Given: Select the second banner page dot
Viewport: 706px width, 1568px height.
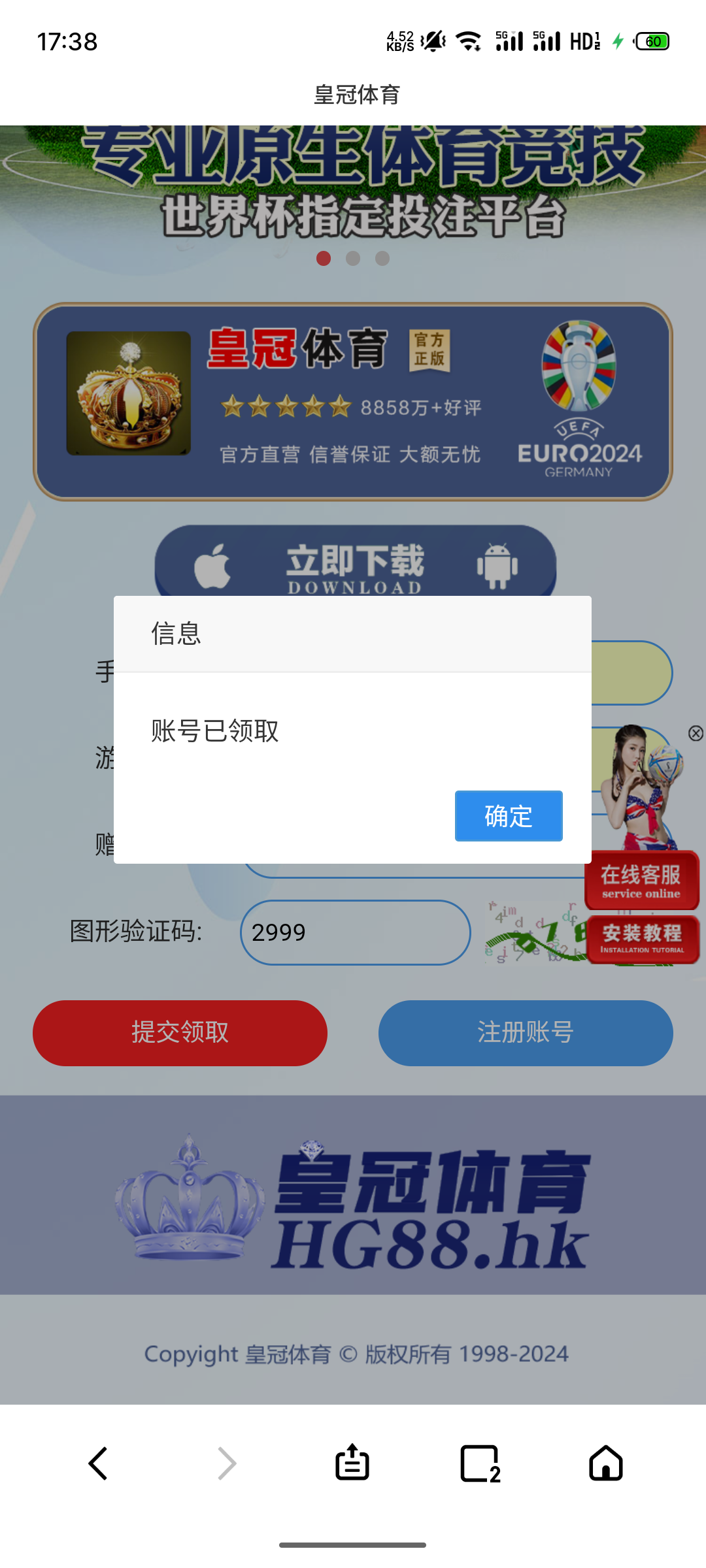Looking at the screenshot, I should coord(353,259).
